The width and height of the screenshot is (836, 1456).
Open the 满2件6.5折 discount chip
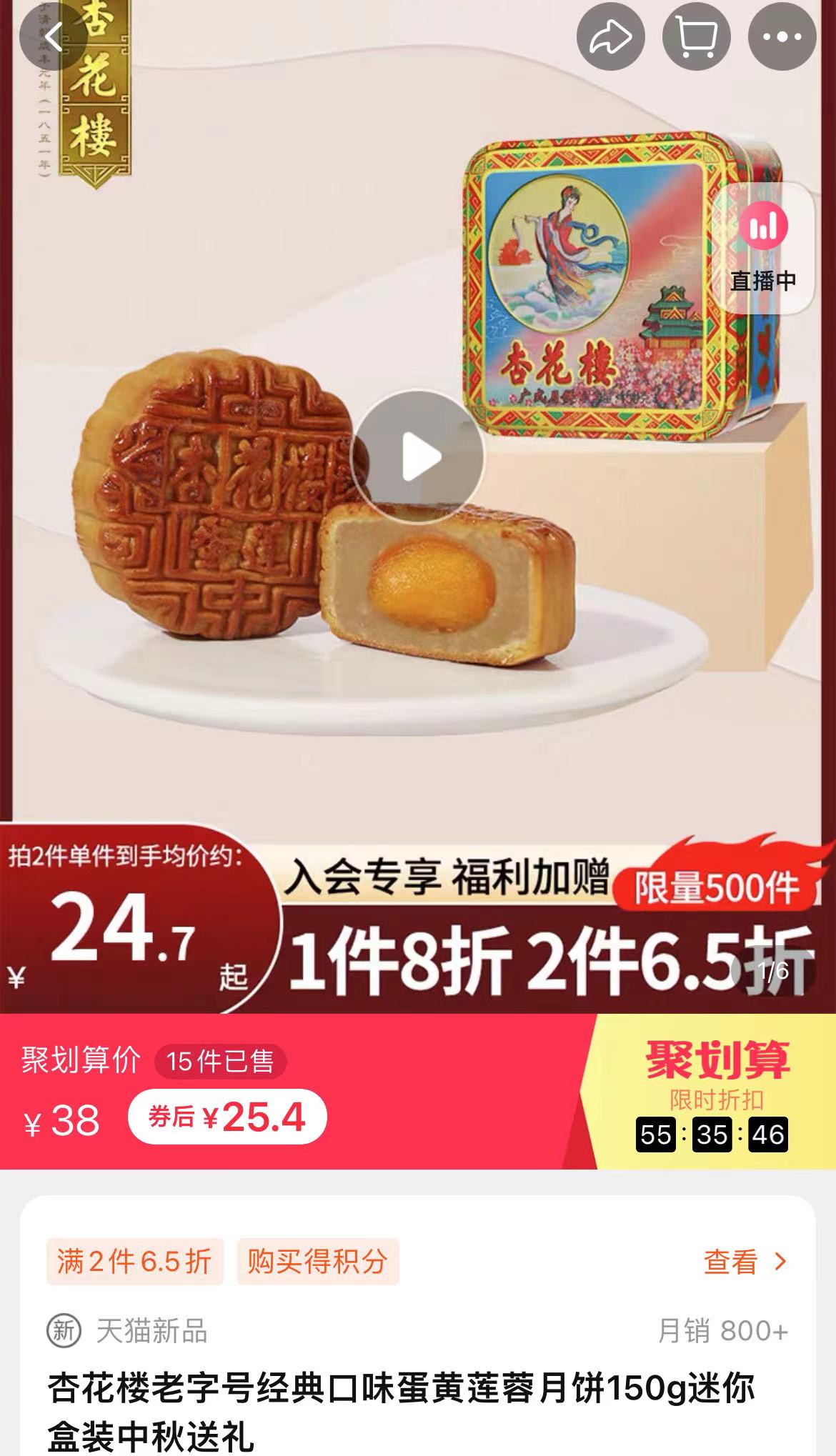(x=134, y=1262)
